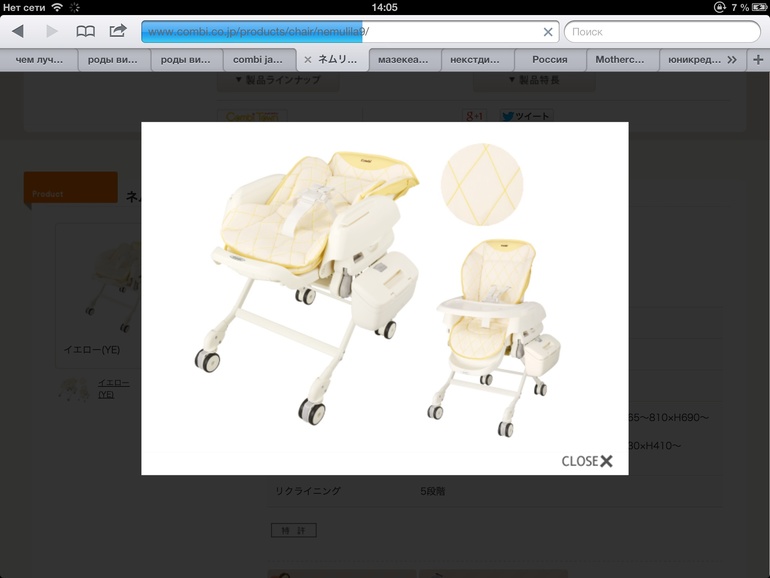
Task: Switch to the мазекеа... tab
Action: 403,60
